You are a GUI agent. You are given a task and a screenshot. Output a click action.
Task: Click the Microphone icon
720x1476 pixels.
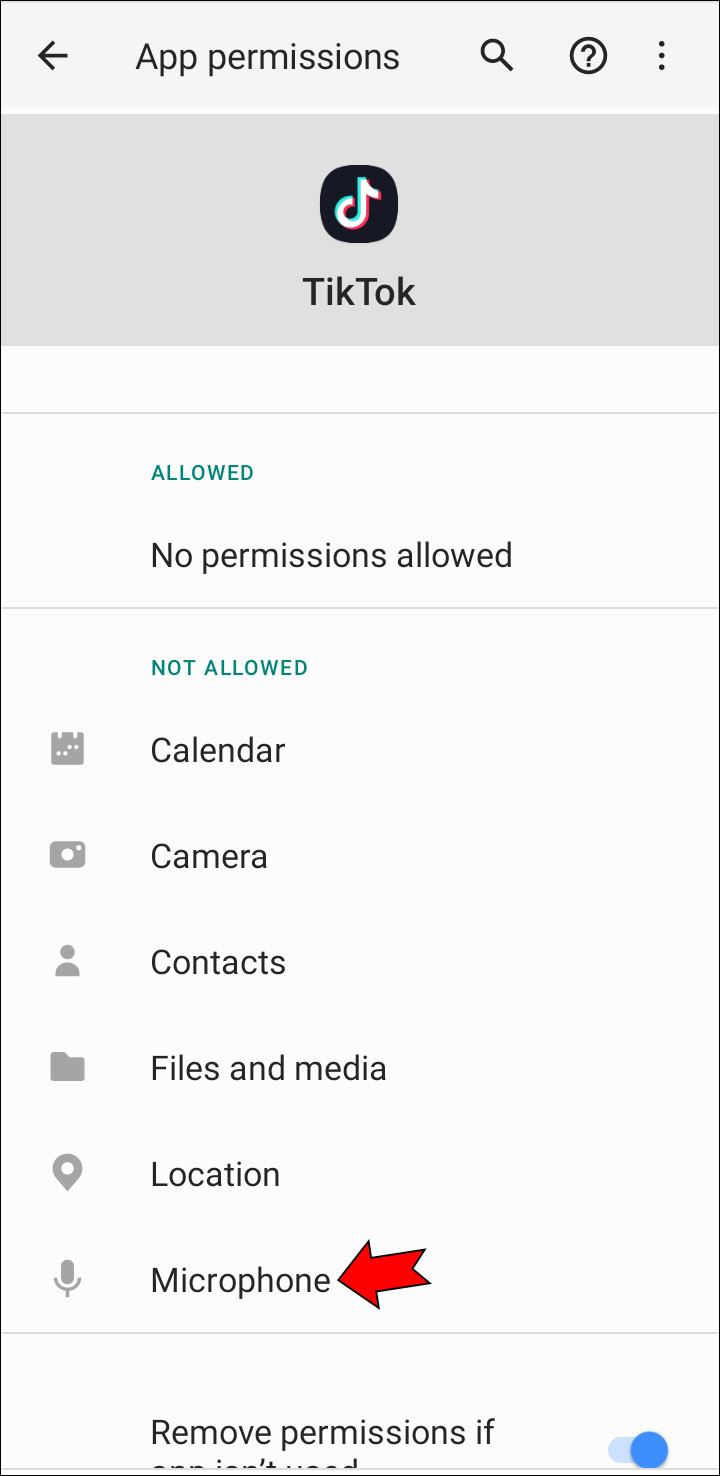pyautogui.click(x=66, y=1278)
